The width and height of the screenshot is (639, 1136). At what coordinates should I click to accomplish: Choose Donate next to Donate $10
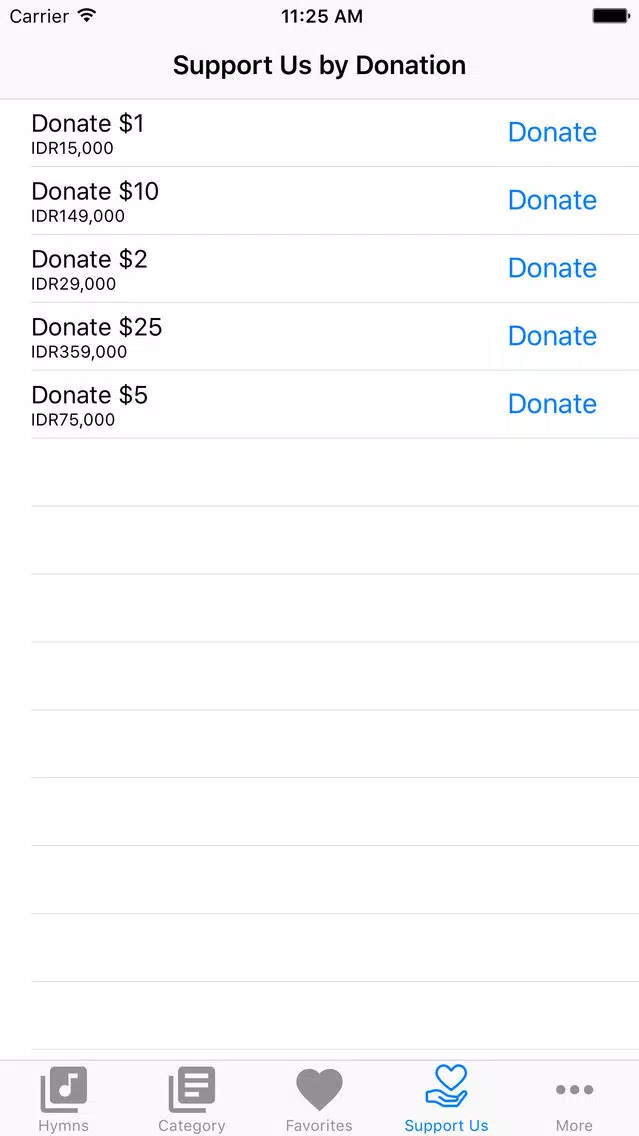click(x=552, y=201)
